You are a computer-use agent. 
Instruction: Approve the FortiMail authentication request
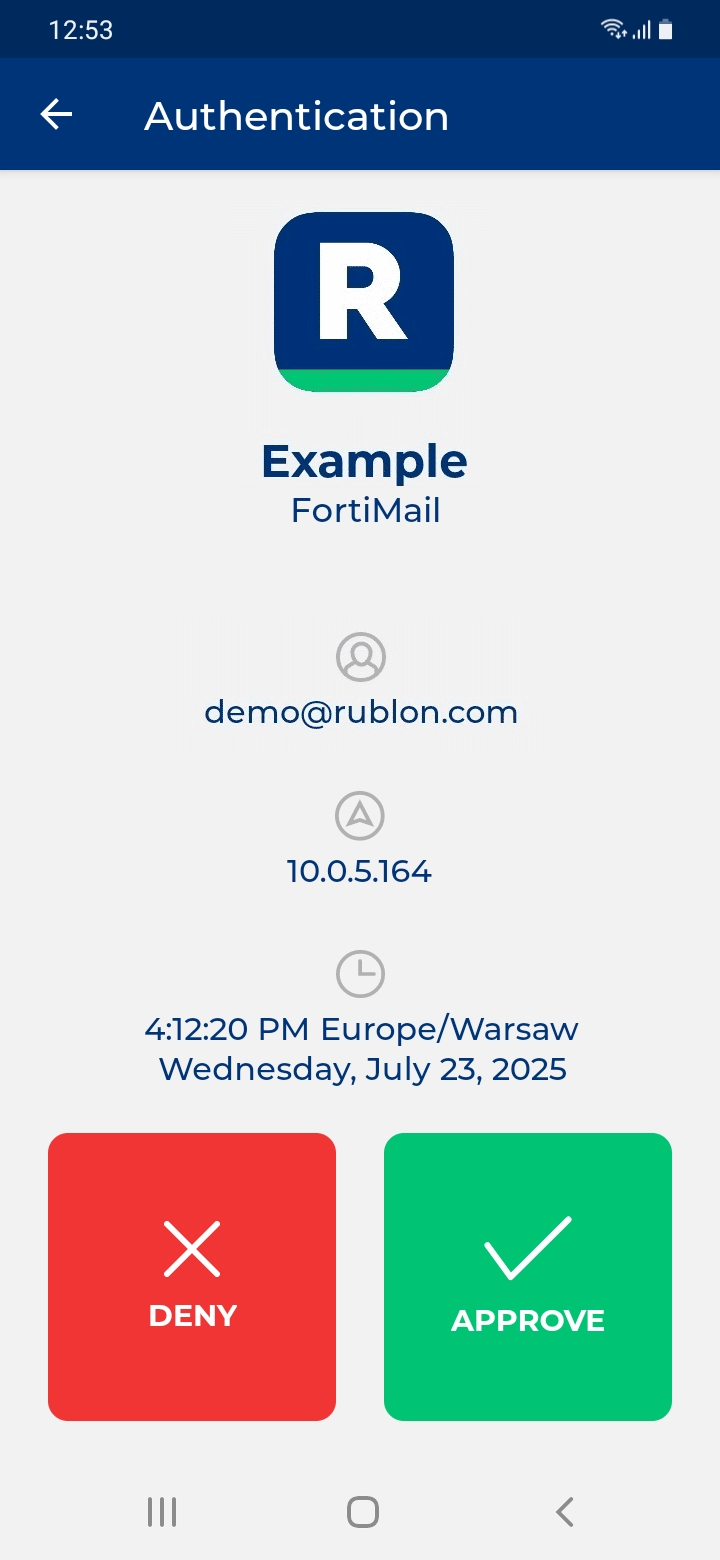(x=528, y=1276)
